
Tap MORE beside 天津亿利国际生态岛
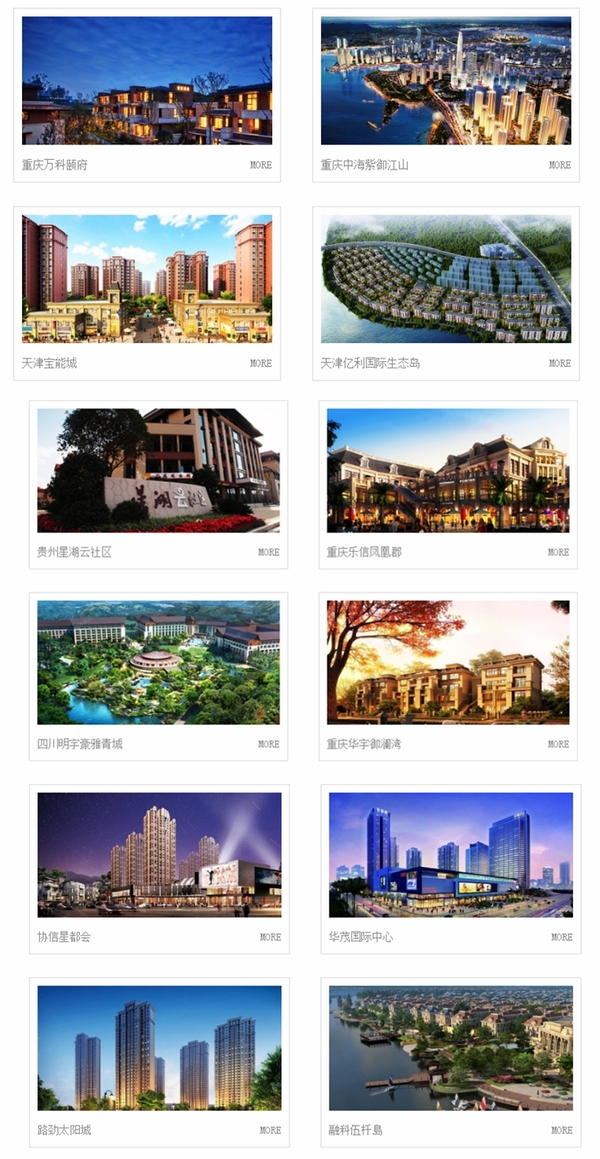559,363
